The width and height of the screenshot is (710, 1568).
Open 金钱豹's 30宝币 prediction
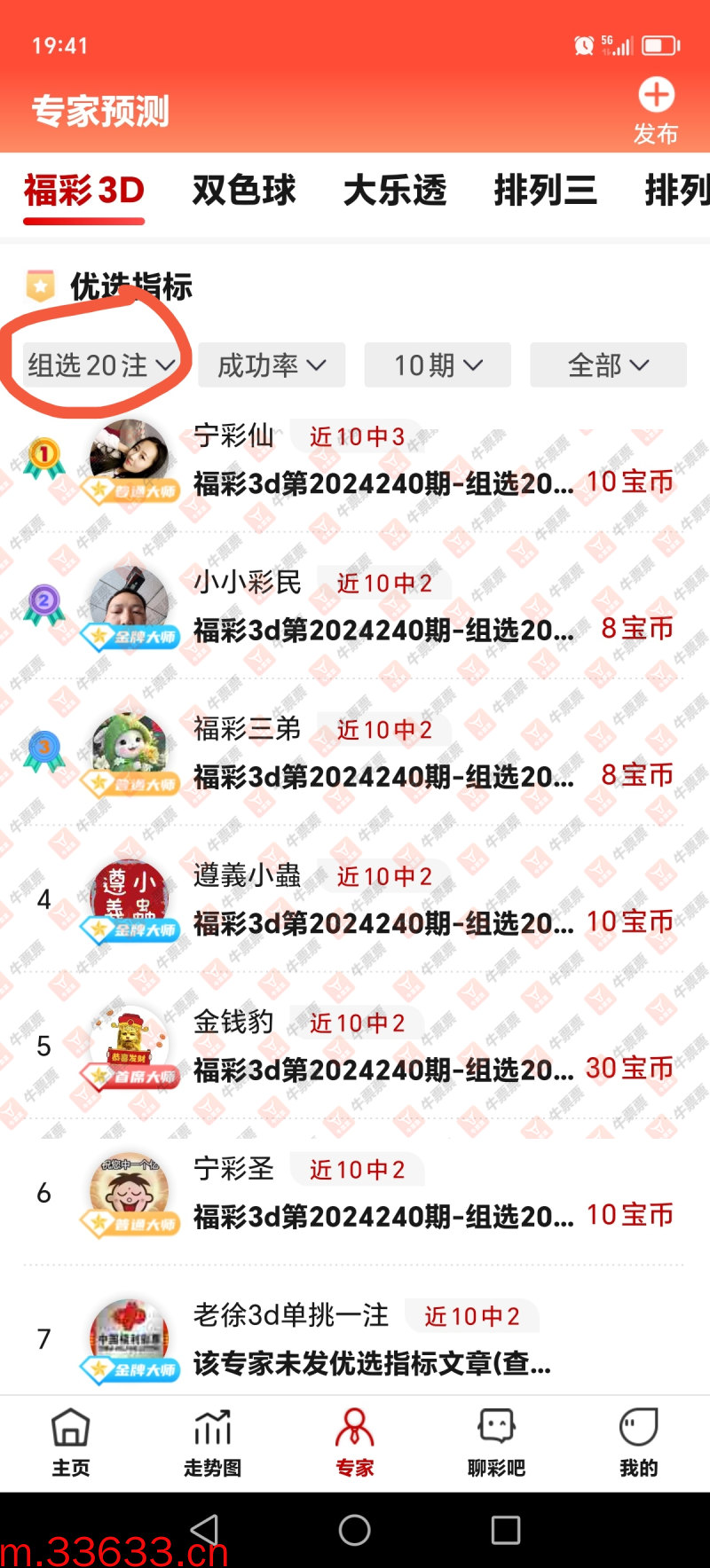(383, 1070)
